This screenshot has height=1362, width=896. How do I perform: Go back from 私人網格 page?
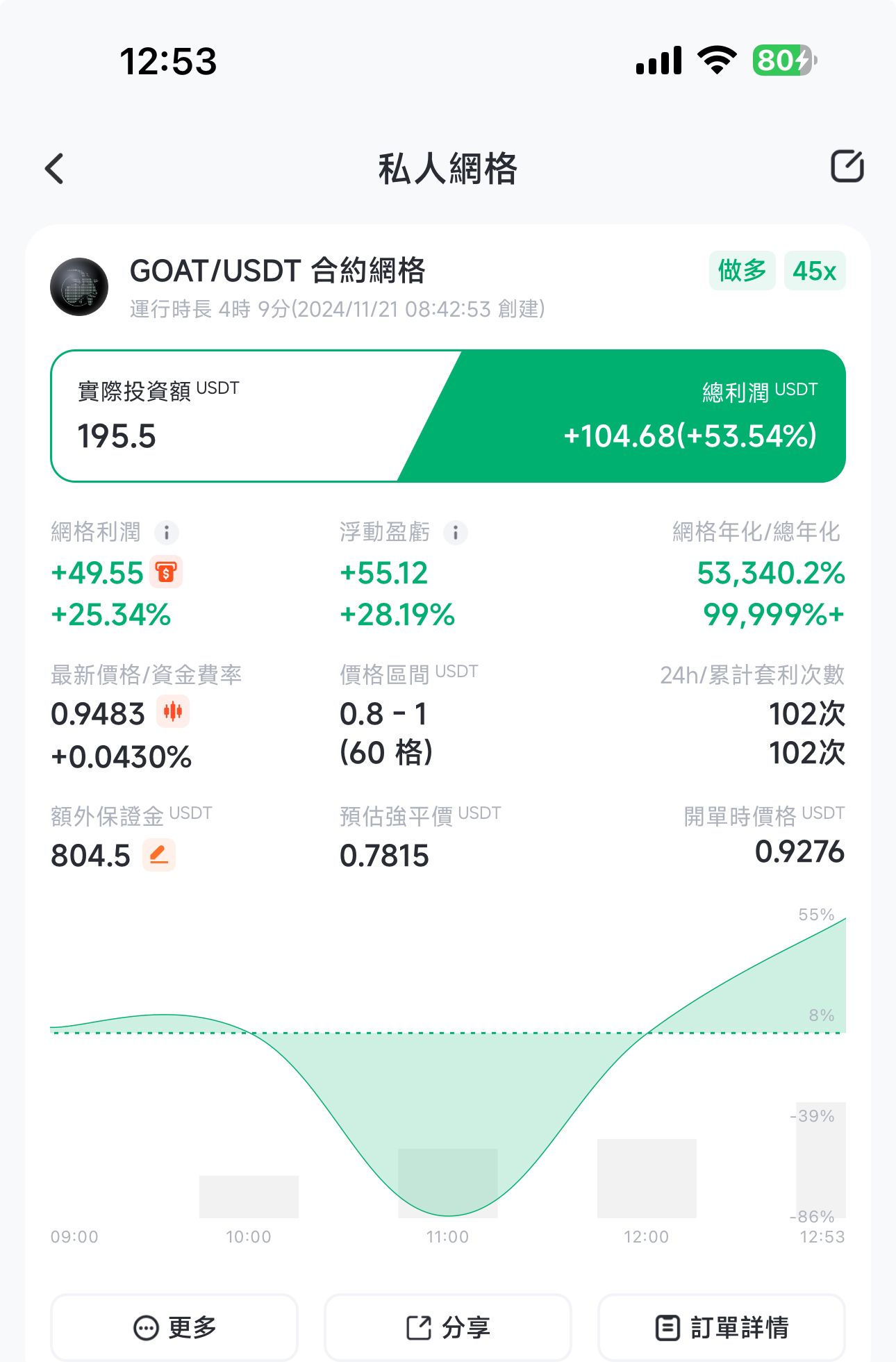pyautogui.click(x=55, y=169)
